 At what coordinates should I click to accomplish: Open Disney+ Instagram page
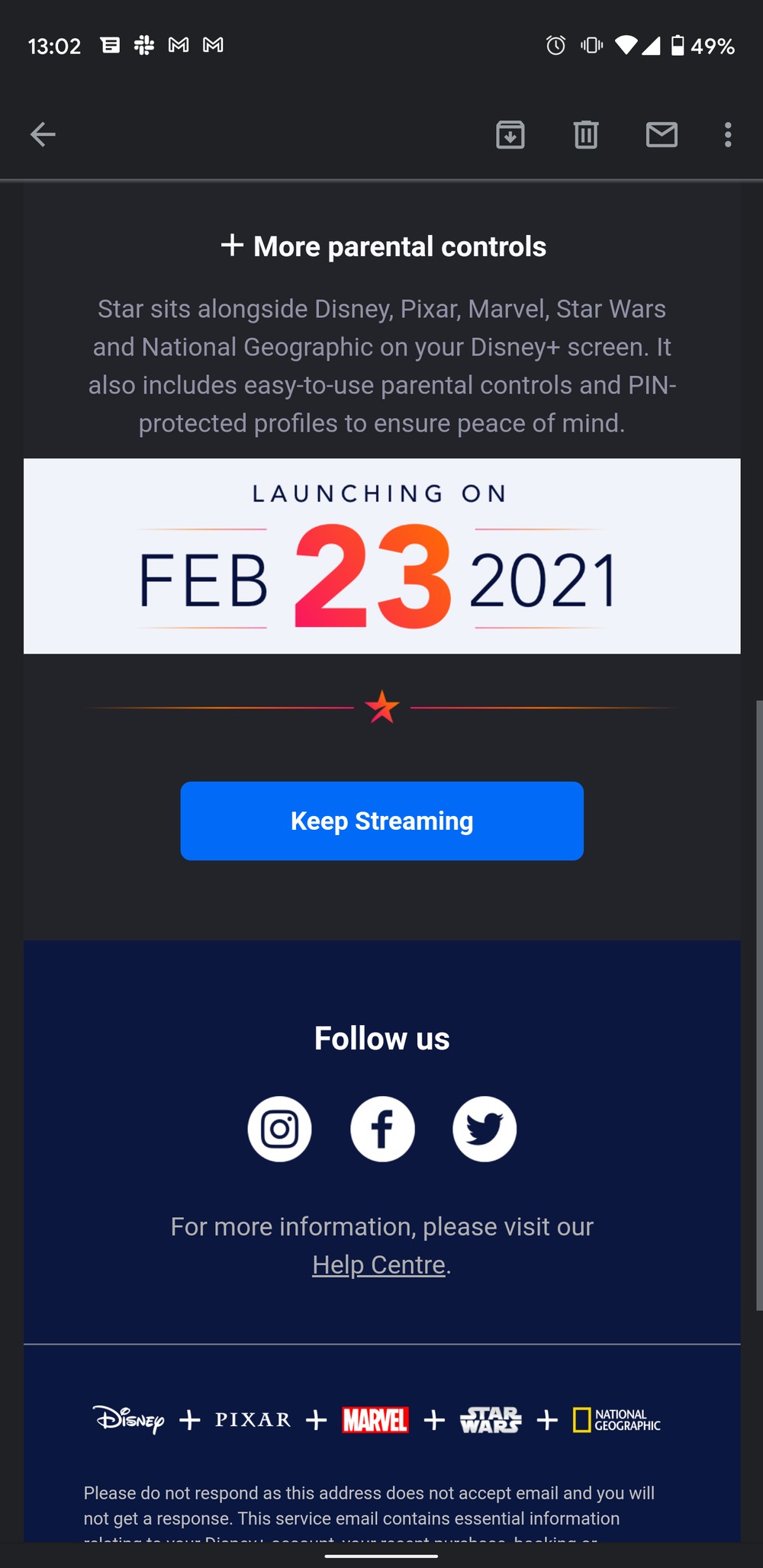[279, 1129]
